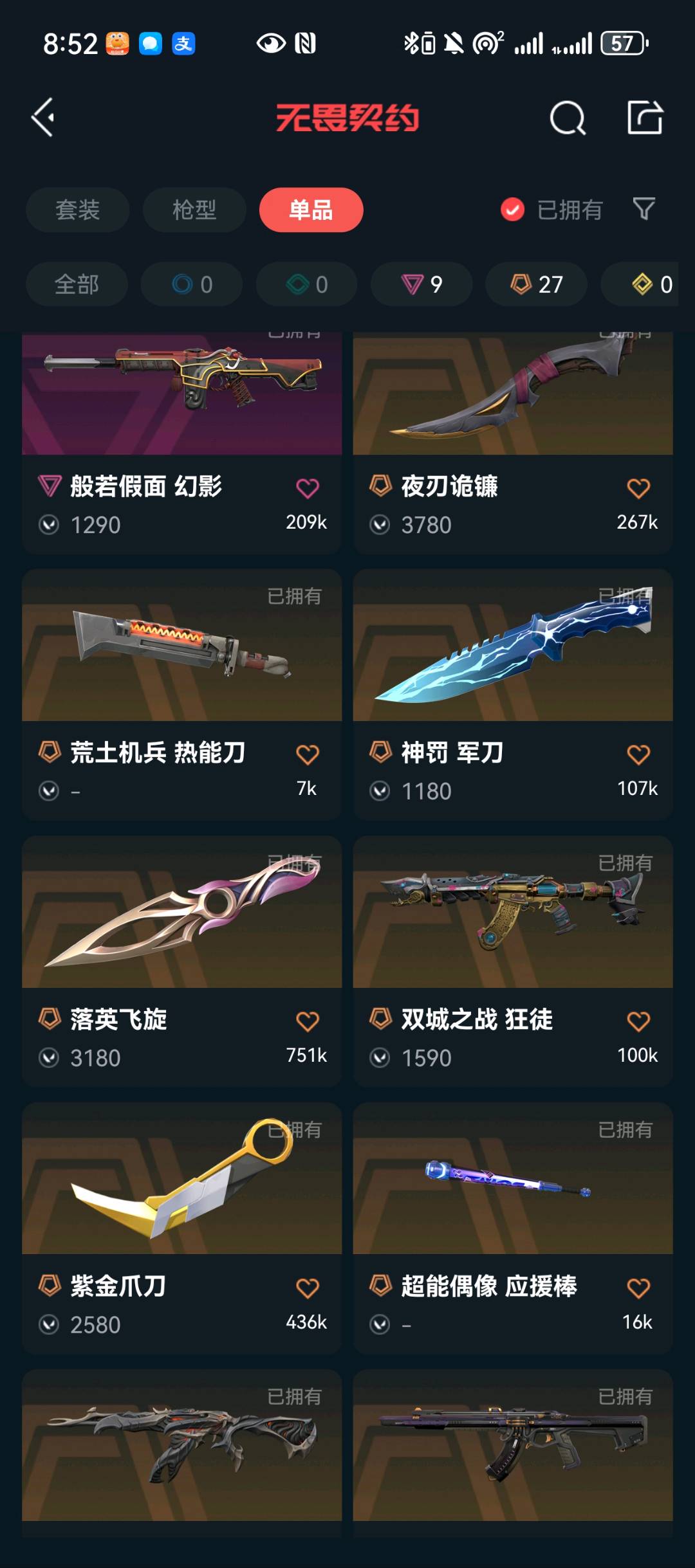Switch to the 枪型 tab
Image resolution: width=695 pixels, height=1568 pixels.
pos(194,210)
